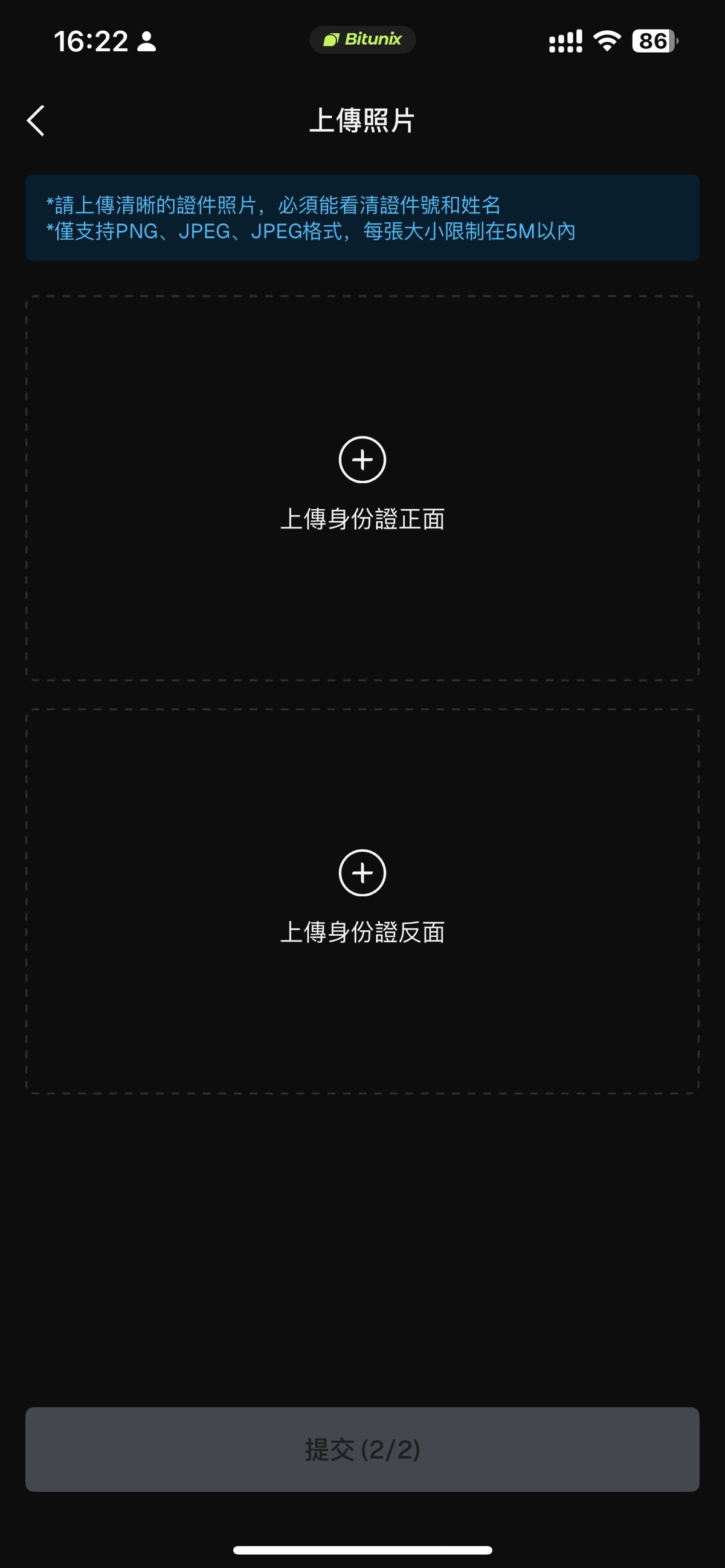
Task: Add a photo for 上傳身份證反面
Action: tap(362, 873)
